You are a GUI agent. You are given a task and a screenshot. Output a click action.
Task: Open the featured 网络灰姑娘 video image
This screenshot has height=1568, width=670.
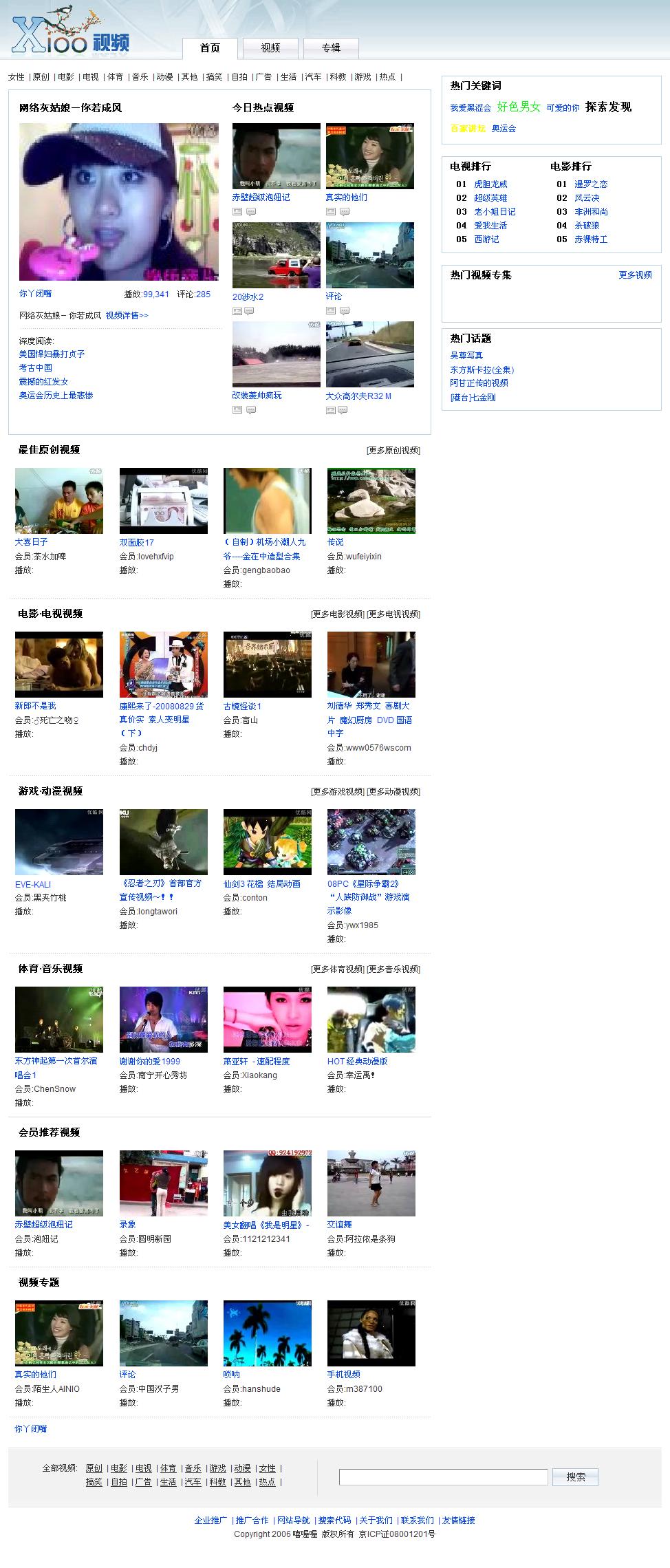[x=118, y=202]
